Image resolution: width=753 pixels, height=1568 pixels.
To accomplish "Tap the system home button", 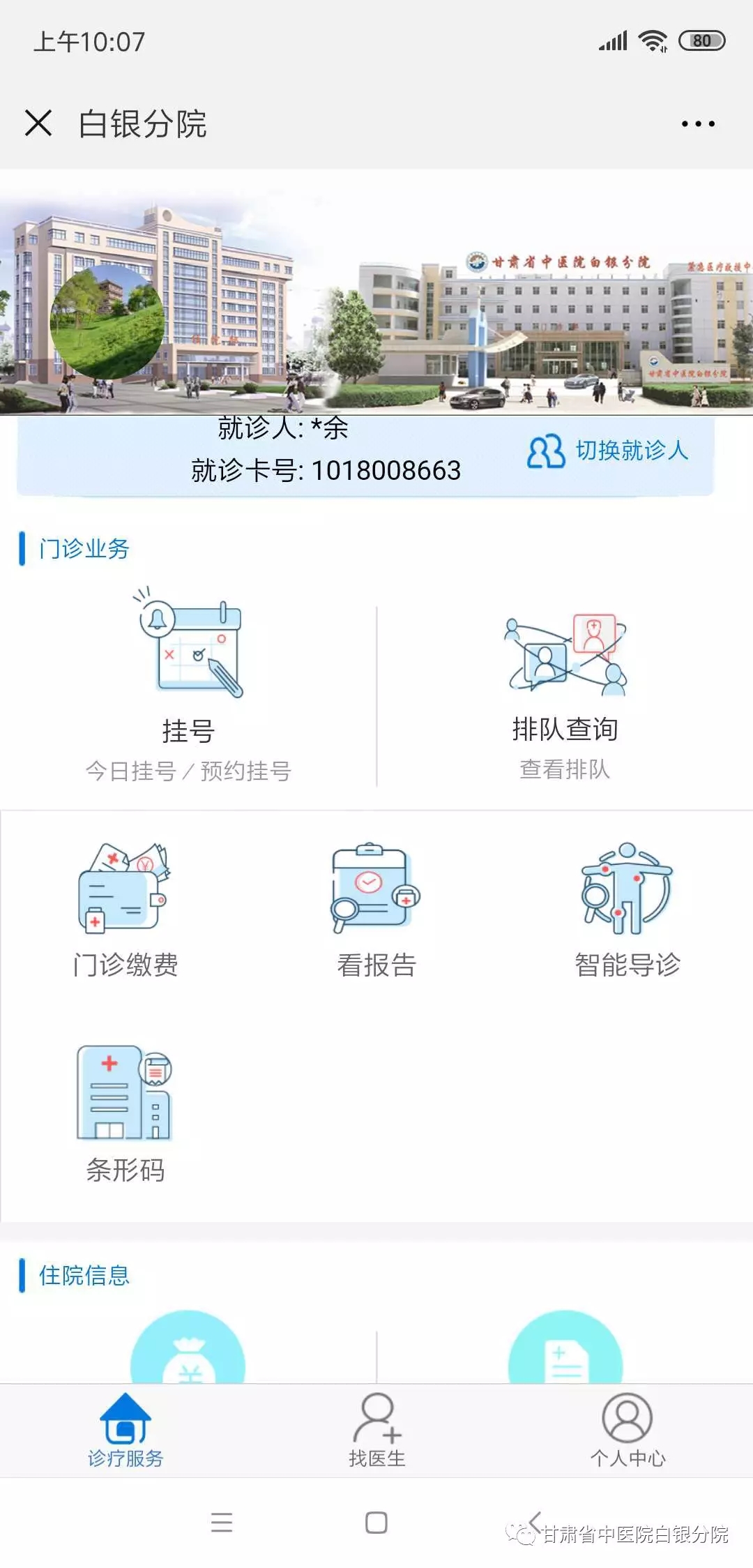I will [x=376, y=1523].
